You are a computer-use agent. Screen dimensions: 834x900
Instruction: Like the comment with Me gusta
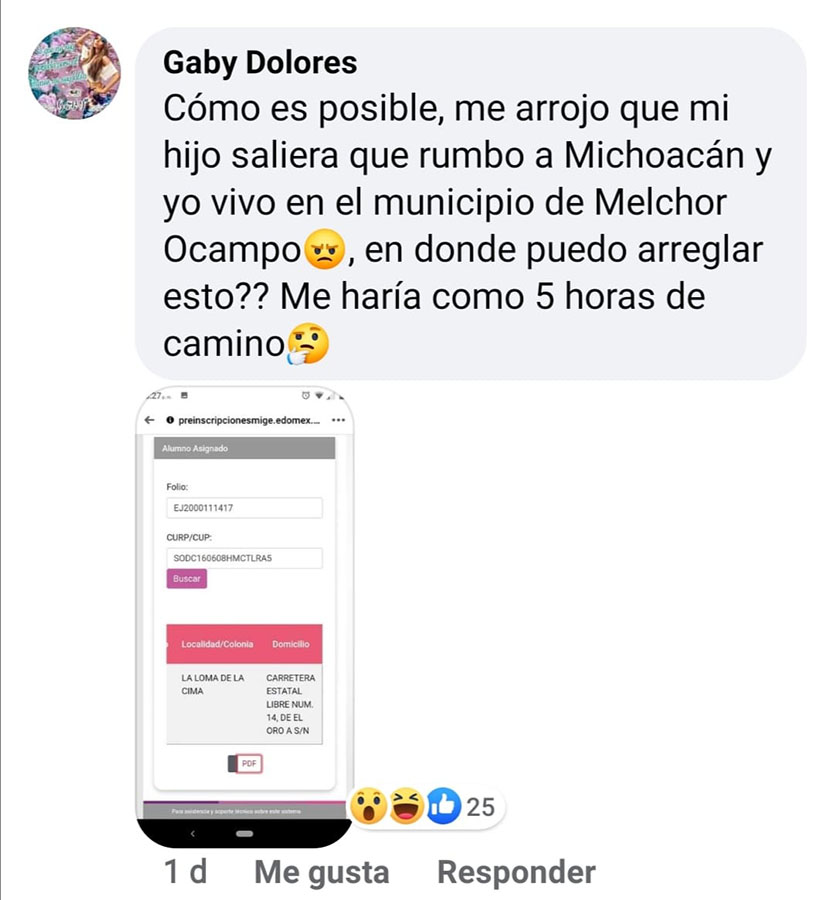(x=321, y=872)
